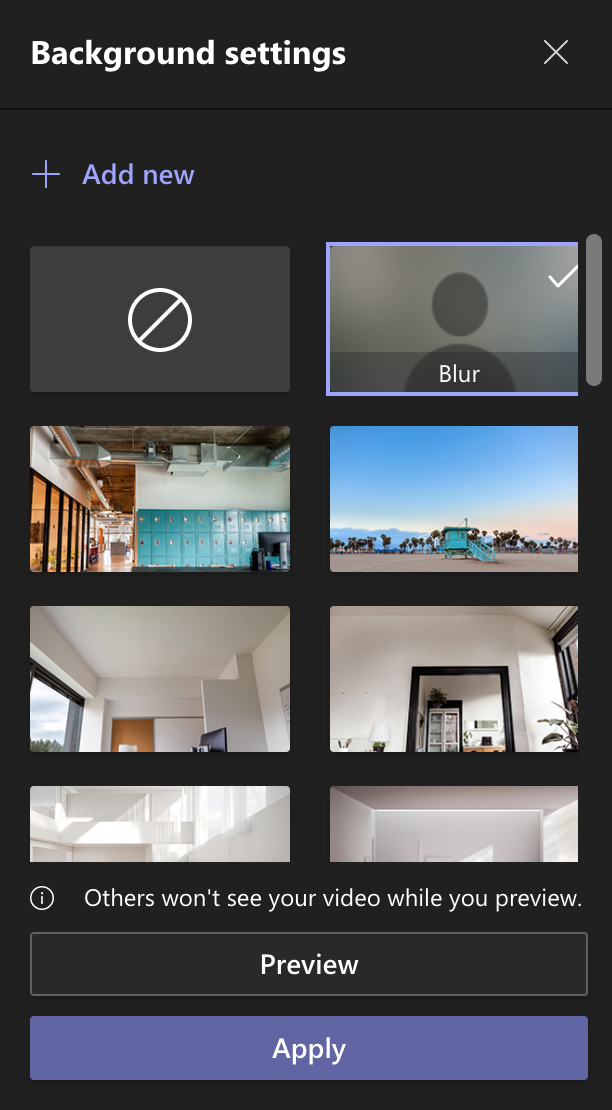Choose the room with black framed mirror background
Viewport: 612px width, 1110px height.
pos(454,679)
